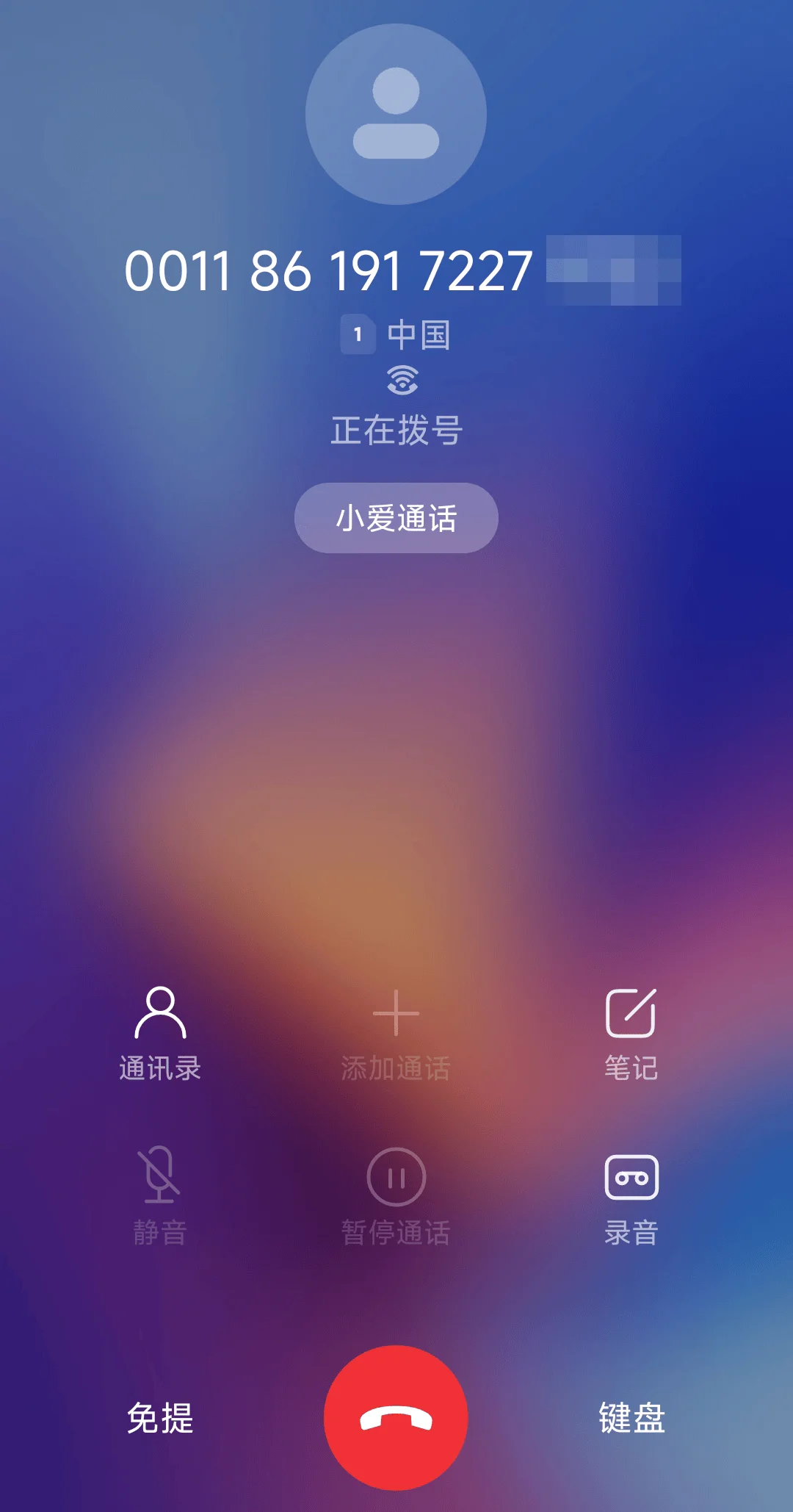
Task: Select the 暂停通话 pause icon
Action: tap(396, 1176)
